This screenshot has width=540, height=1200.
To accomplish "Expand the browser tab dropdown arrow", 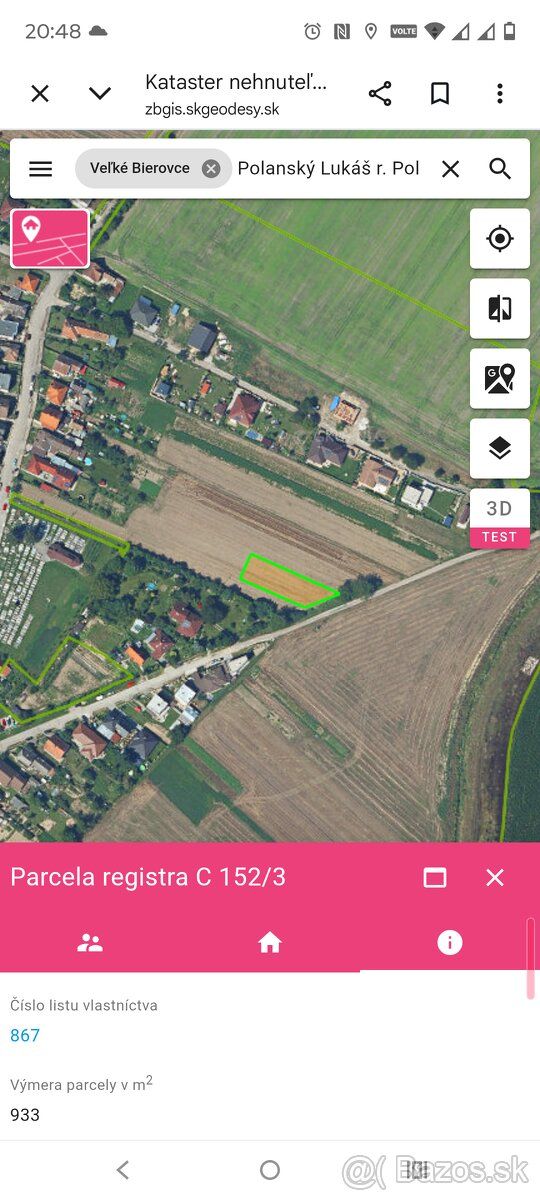I will click(100, 94).
